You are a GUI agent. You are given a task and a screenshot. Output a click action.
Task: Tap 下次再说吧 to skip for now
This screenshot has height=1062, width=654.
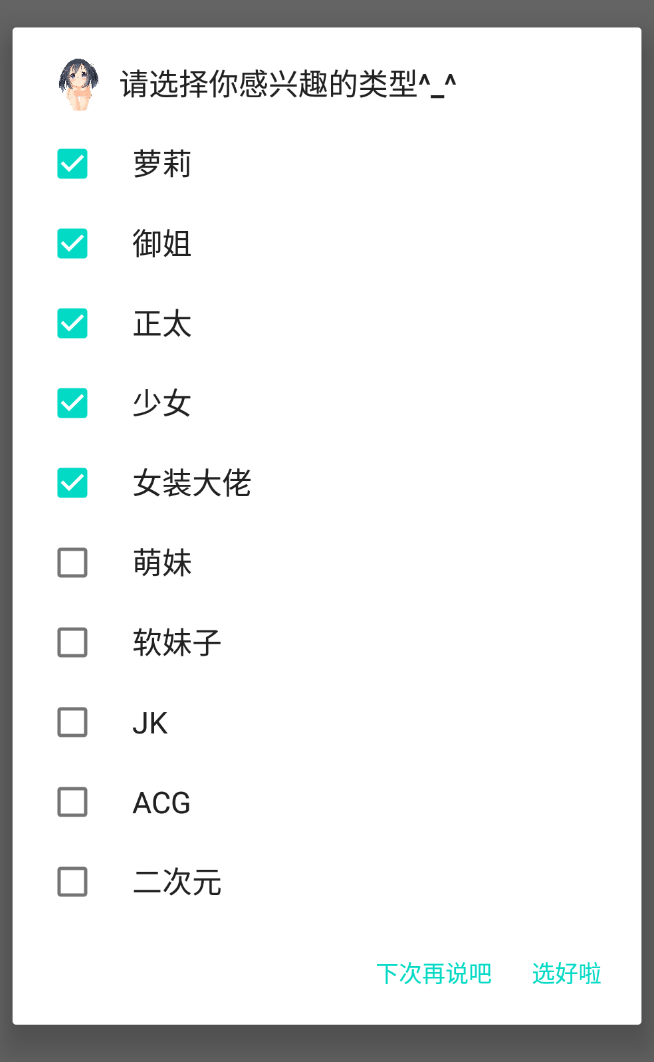[434, 973]
